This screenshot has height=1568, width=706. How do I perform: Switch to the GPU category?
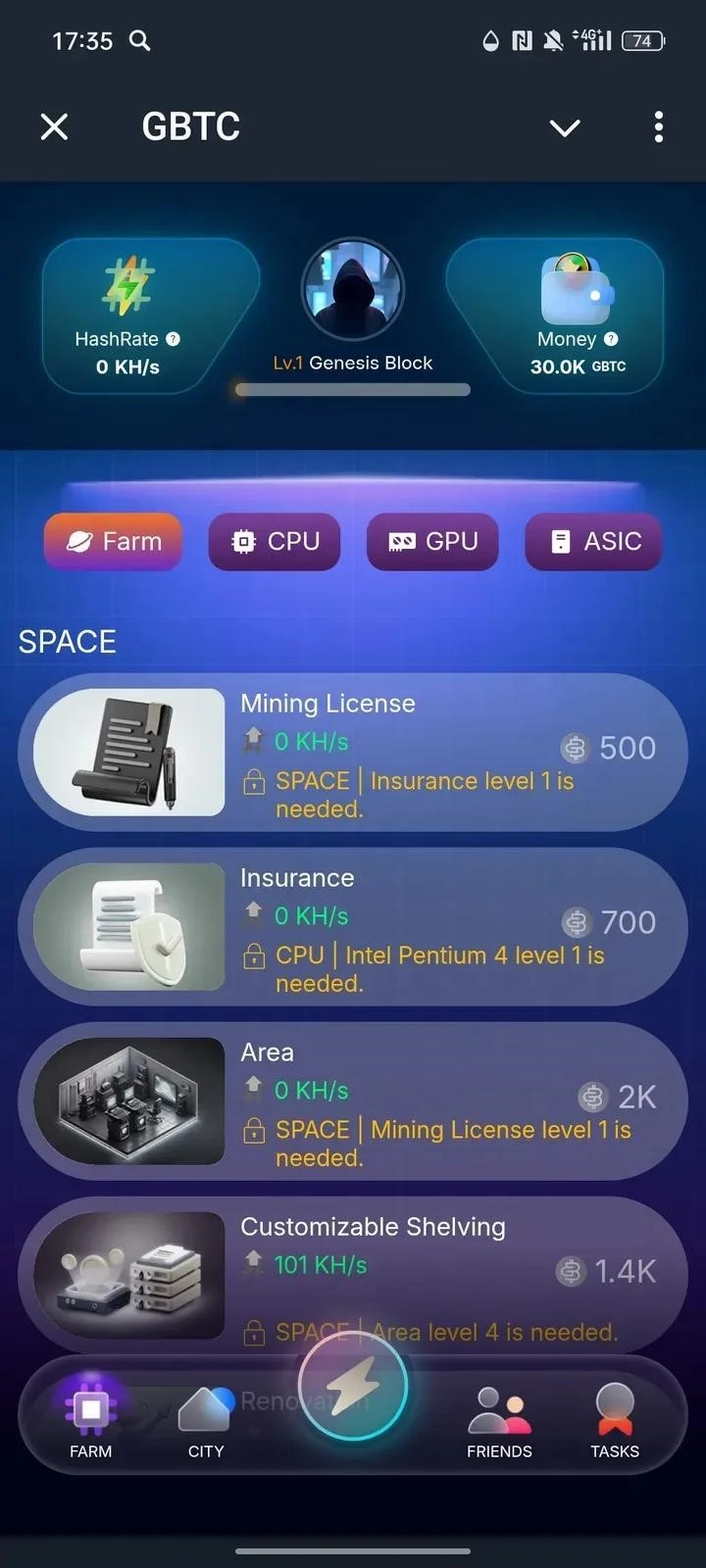click(432, 541)
